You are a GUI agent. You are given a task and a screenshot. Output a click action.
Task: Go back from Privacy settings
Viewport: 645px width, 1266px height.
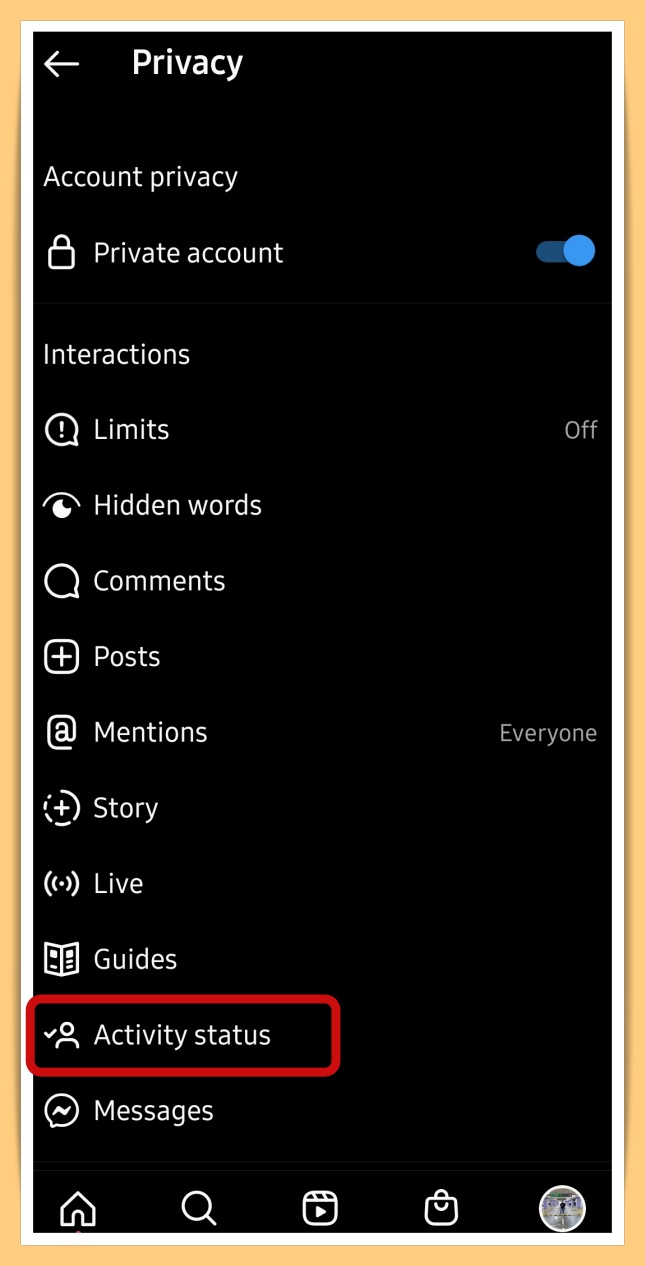tap(62, 64)
